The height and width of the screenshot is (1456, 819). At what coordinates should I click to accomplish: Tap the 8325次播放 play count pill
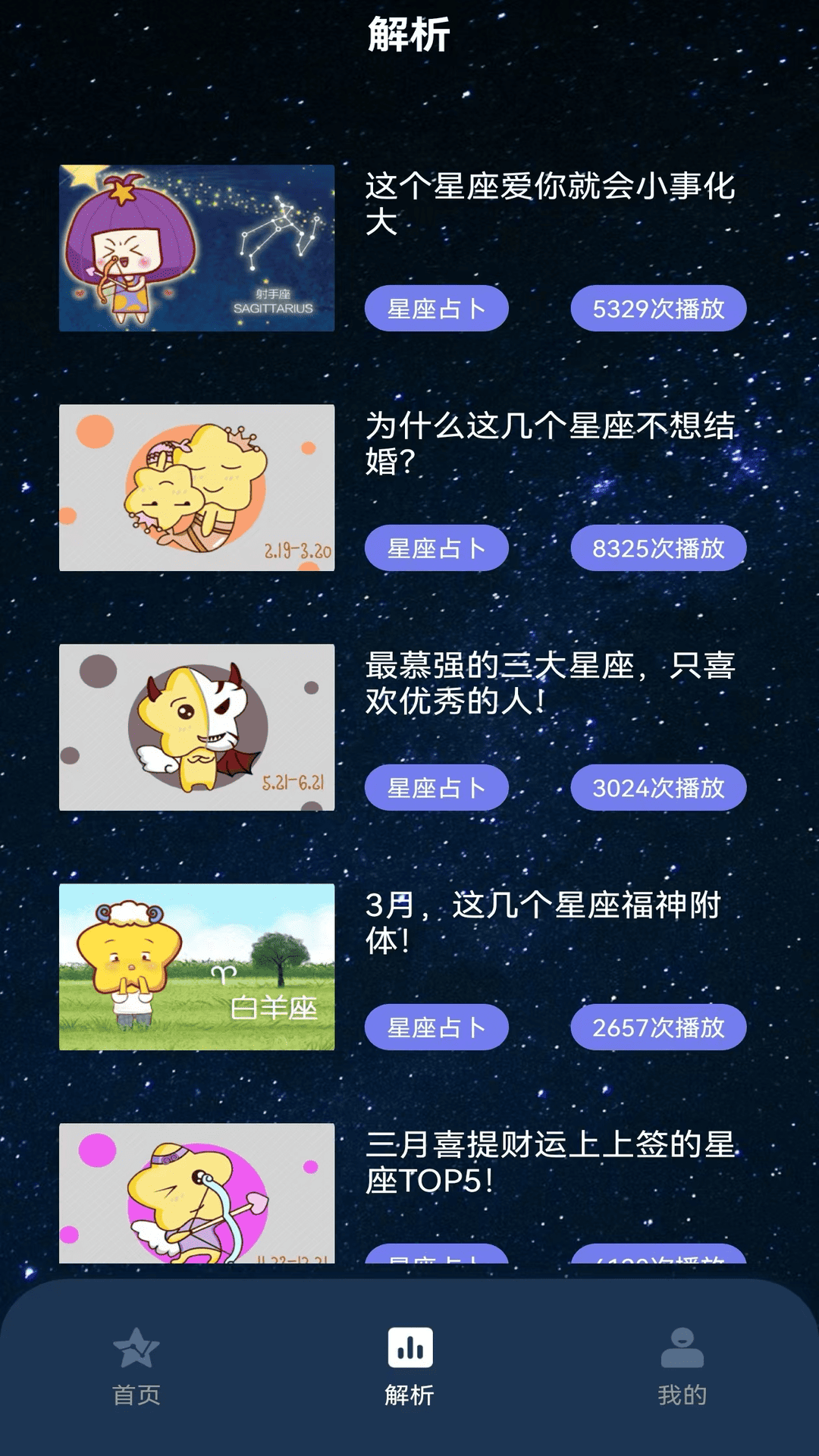[658, 547]
